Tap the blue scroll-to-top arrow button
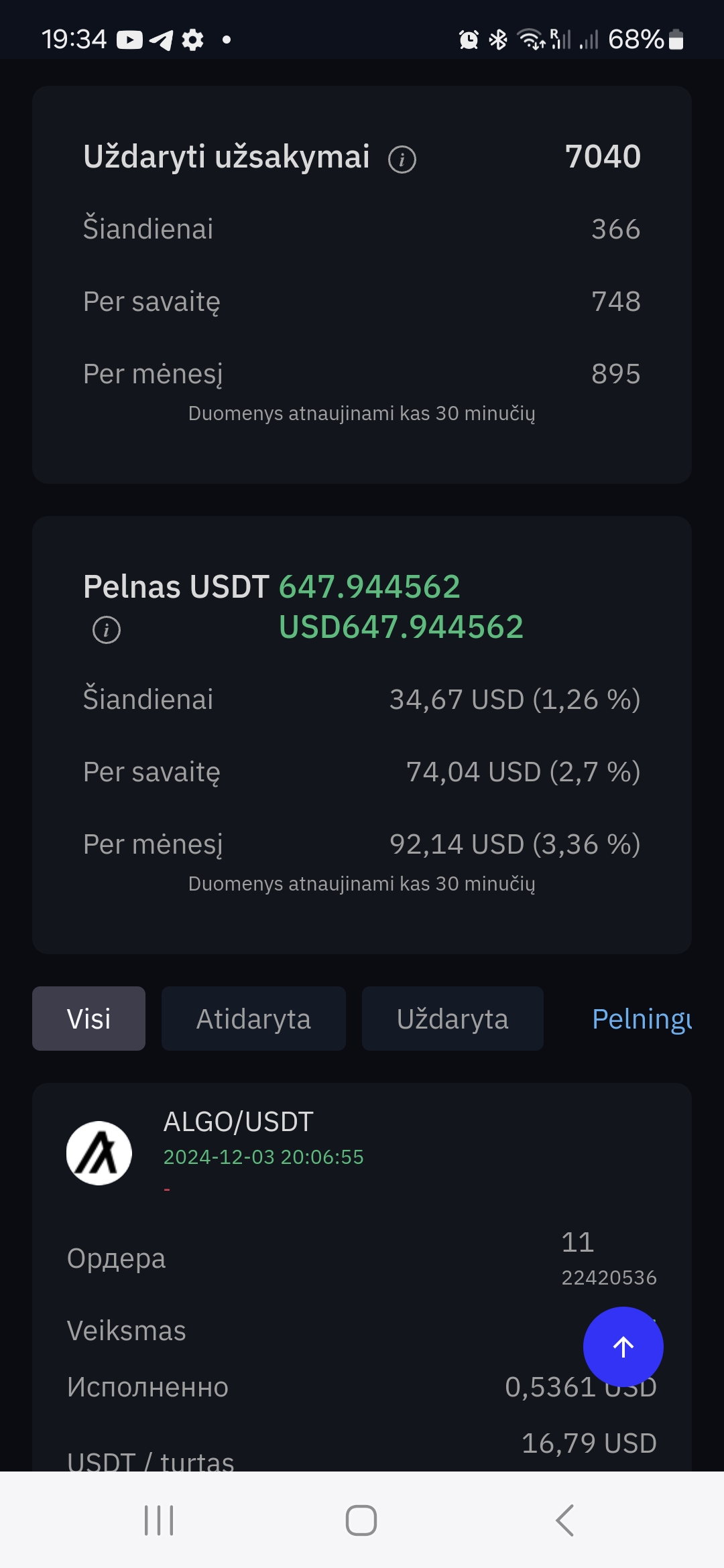This screenshot has width=724, height=1568. [623, 1347]
